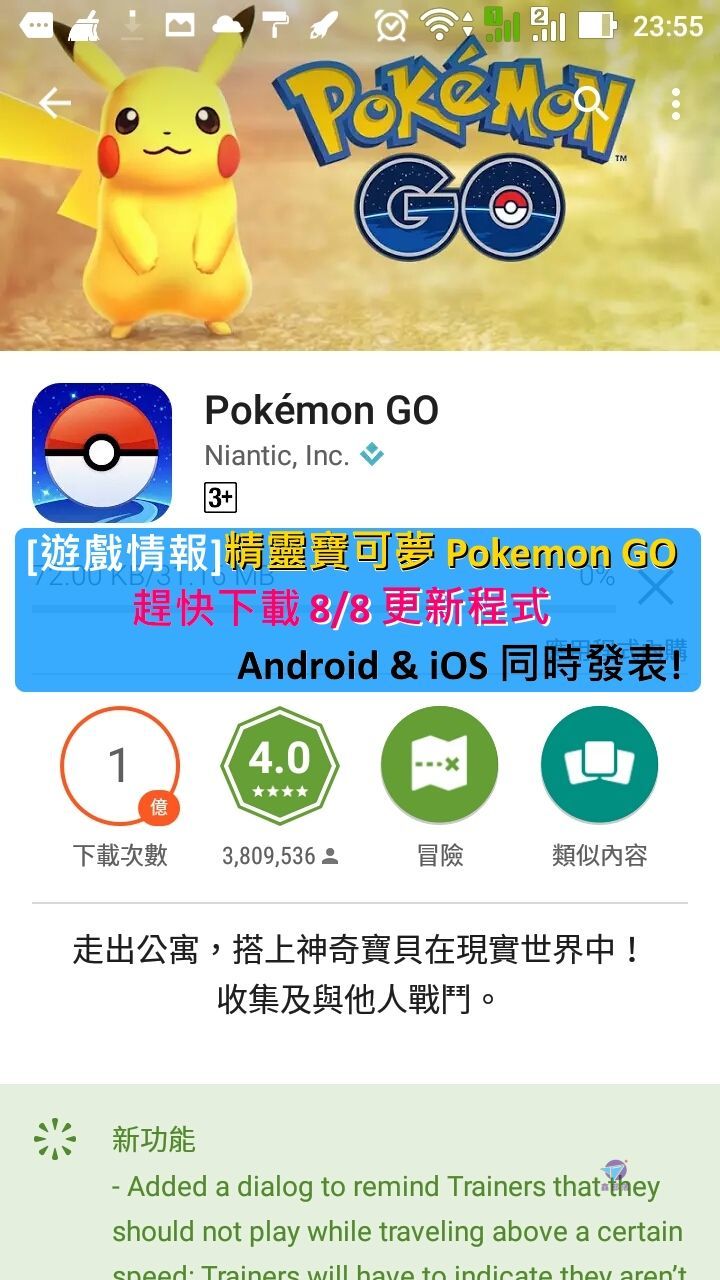Go back using the arrow icon
Screen dimensions: 720x1280
click(54, 103)
